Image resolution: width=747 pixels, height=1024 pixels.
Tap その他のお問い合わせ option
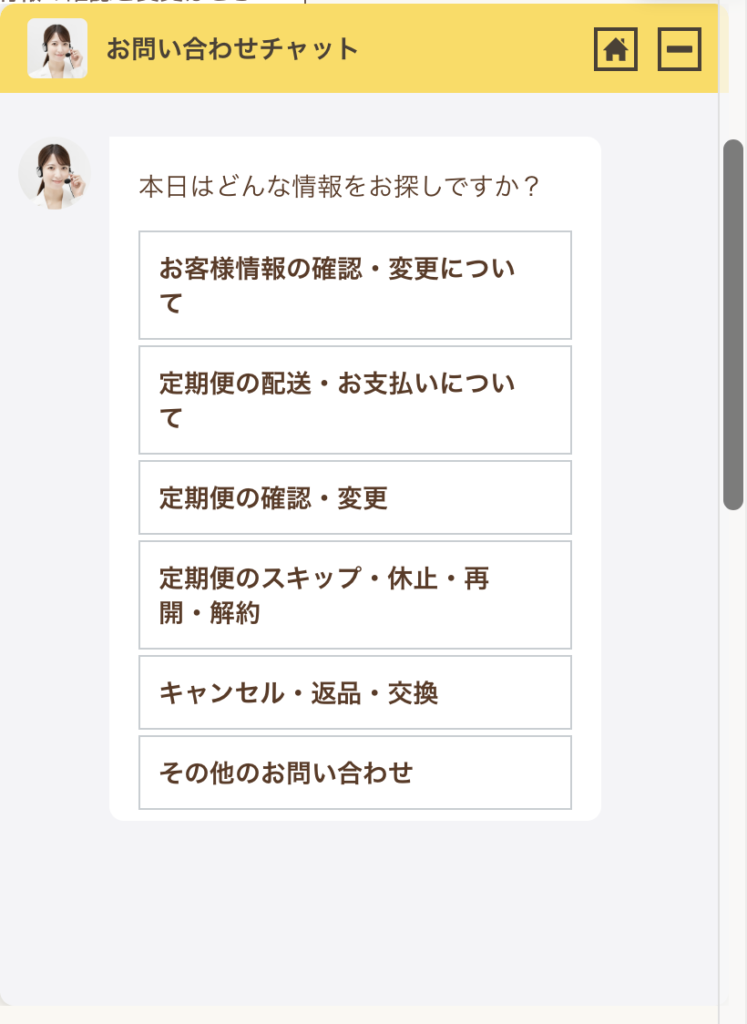coord(355,772)
